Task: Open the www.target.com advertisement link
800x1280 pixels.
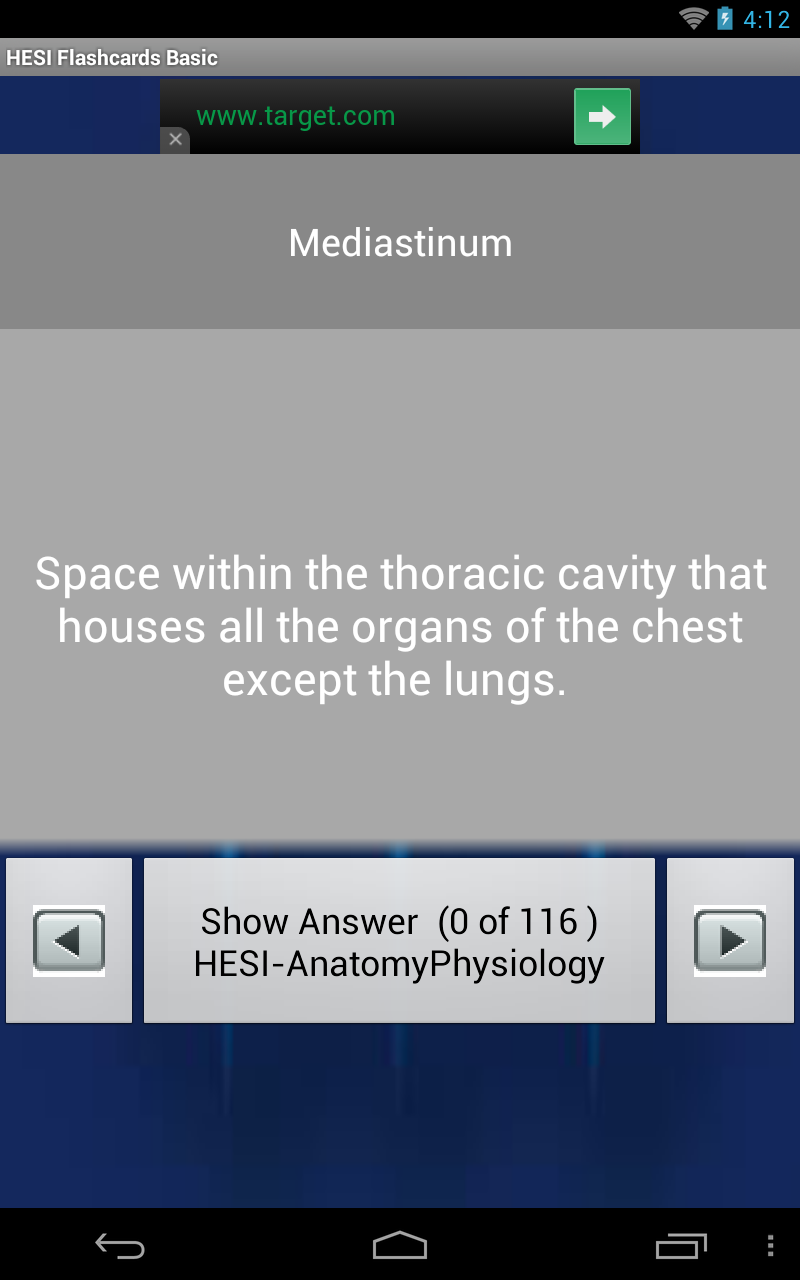Action: 295,116
